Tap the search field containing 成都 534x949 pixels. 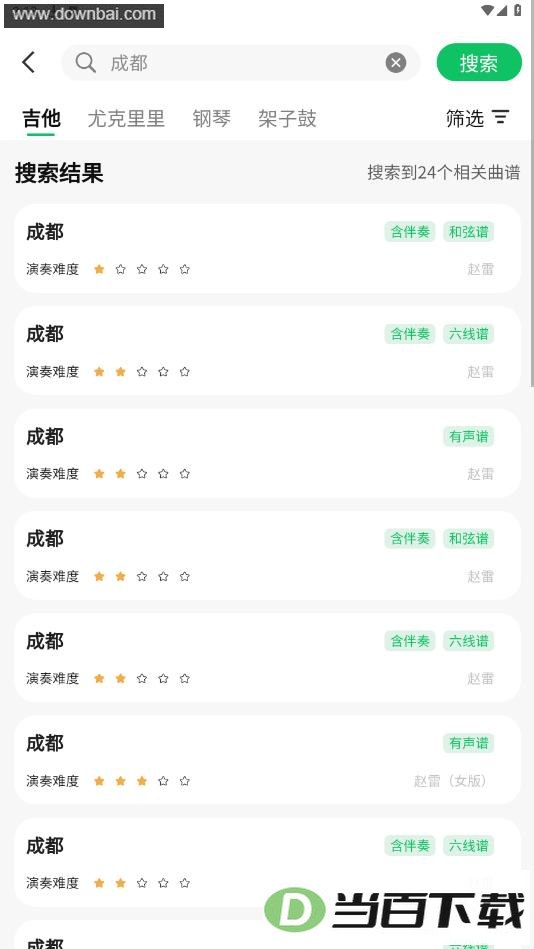tap(240, 62)
